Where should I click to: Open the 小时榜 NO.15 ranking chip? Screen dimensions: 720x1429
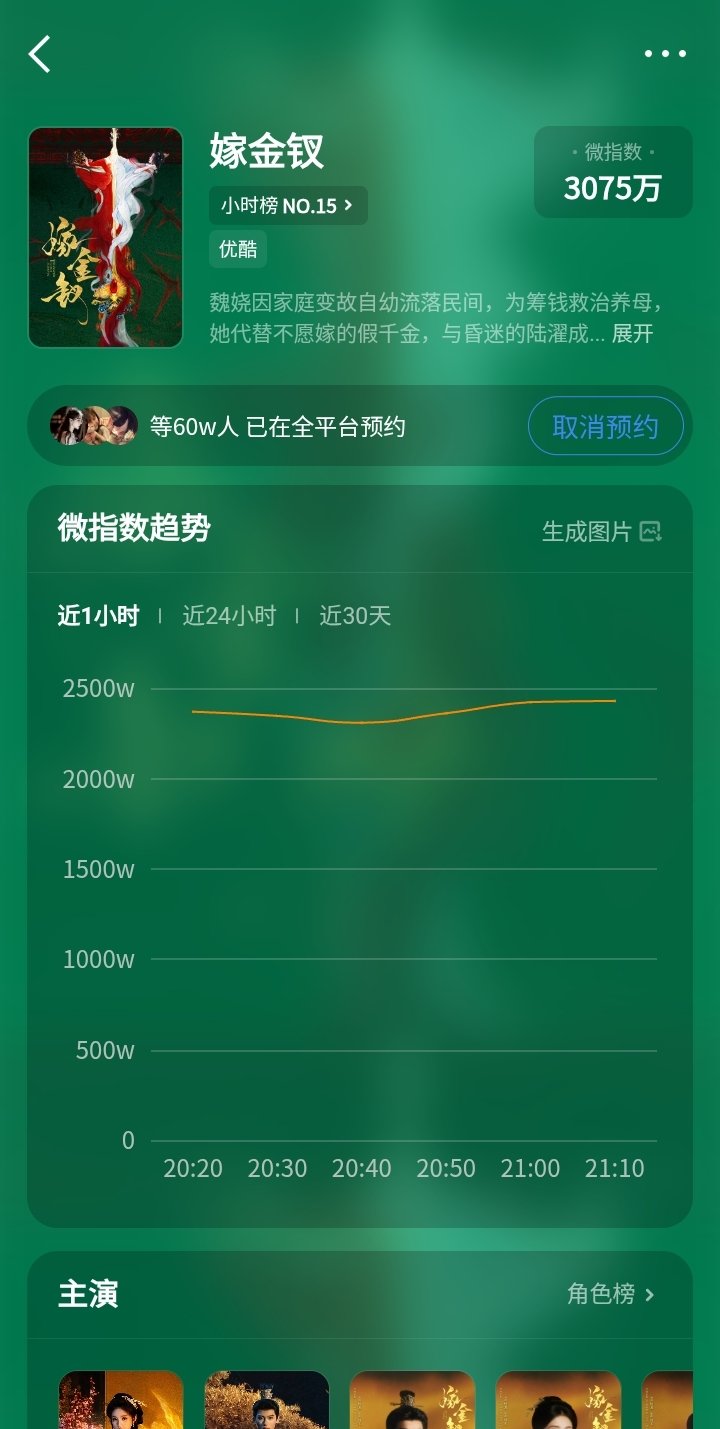[x=288, y=206]
